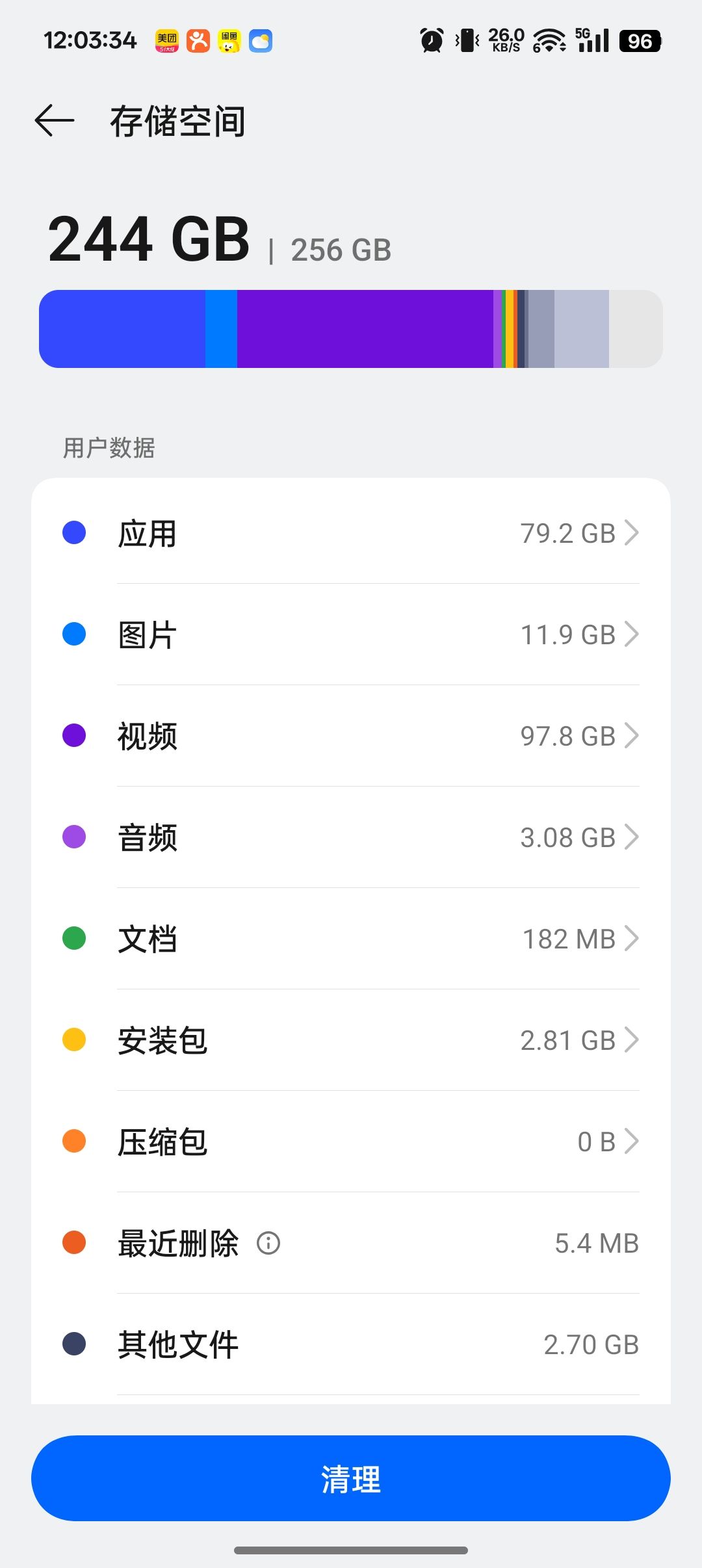Go back from the 存储空间 page
The width and height of the screenshot is (702, 1568).
pyautogui.click(x=55, y=121)
